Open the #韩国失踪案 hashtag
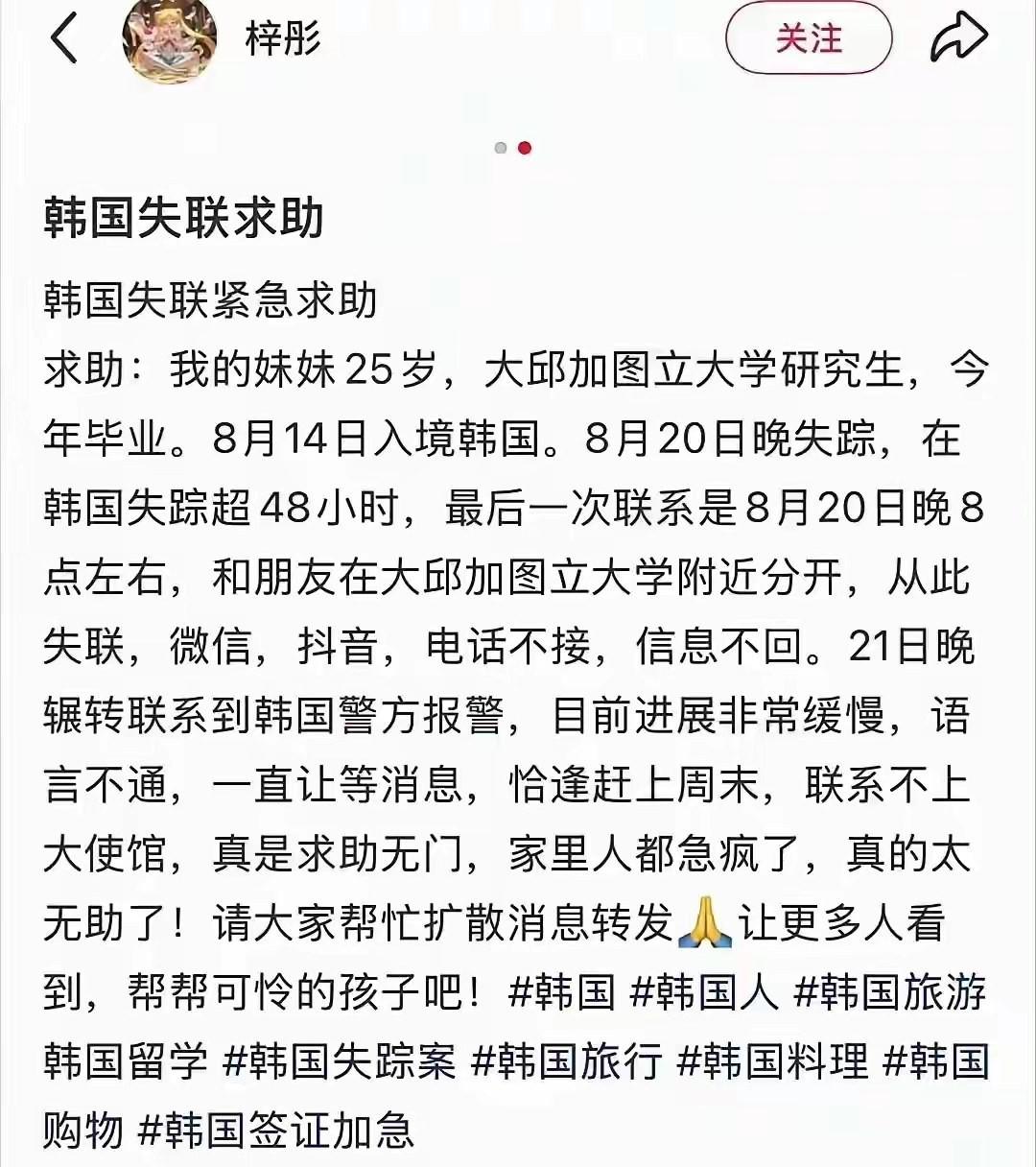 click(x=339, y=1061)
